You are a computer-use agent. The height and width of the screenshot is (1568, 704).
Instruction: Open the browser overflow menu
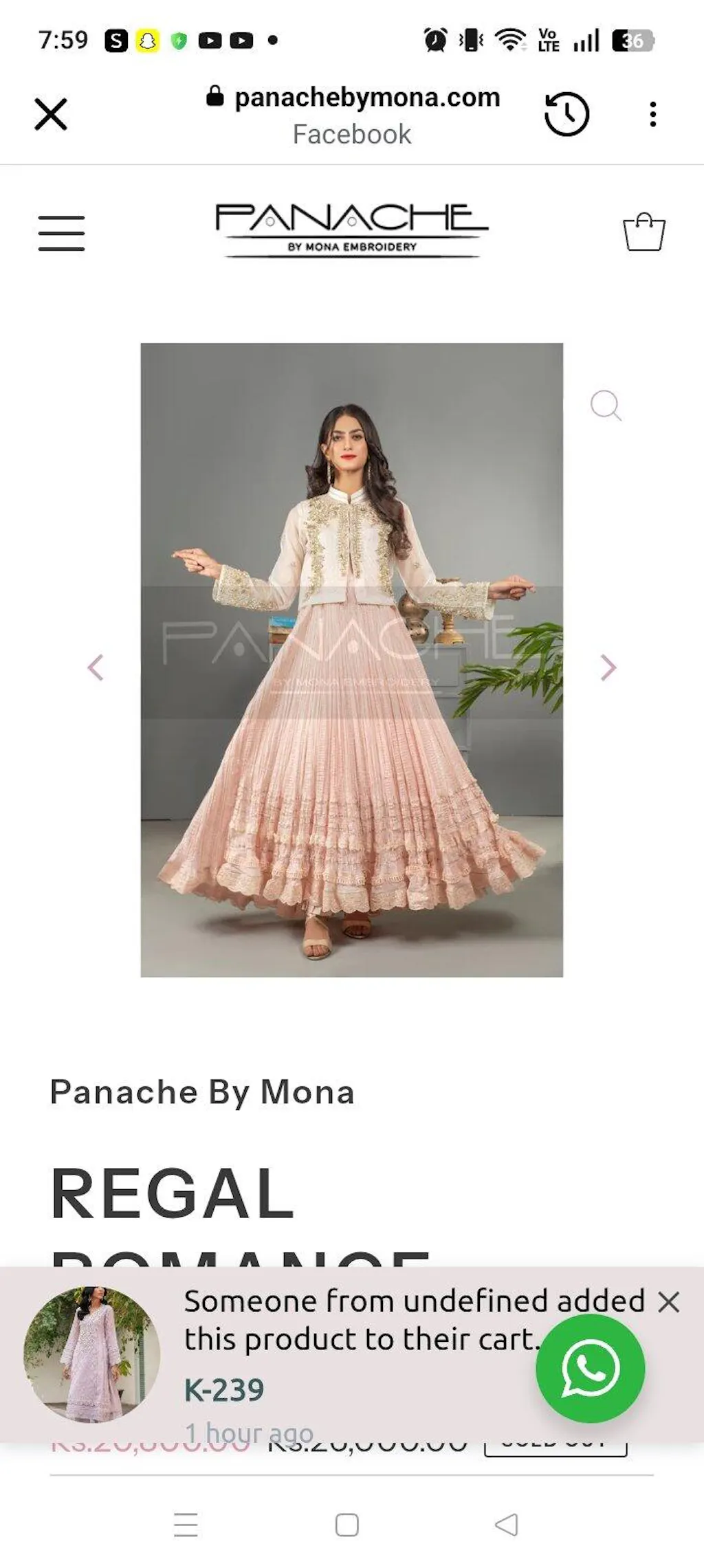coord(652,114)
